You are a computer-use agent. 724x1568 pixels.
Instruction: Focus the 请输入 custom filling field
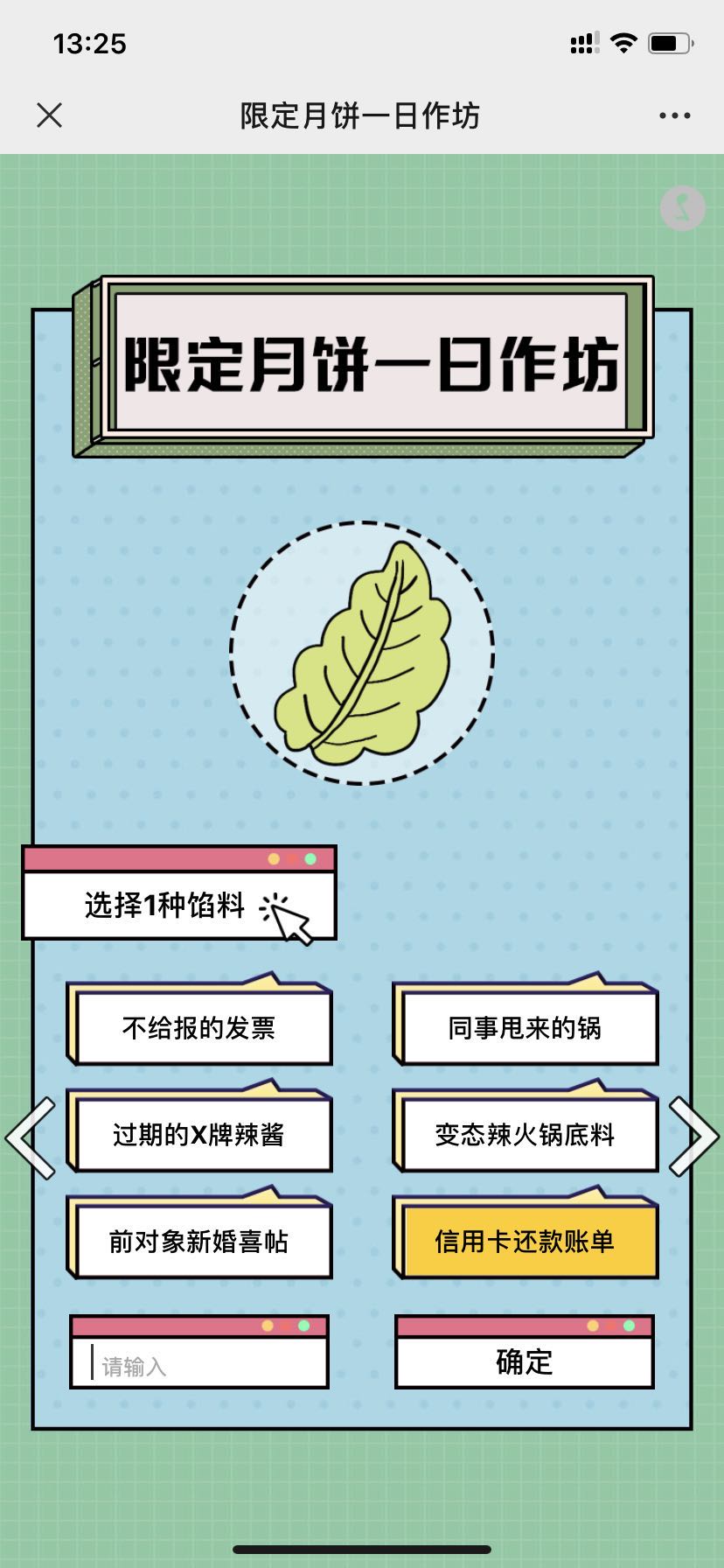pos(199,1362)
